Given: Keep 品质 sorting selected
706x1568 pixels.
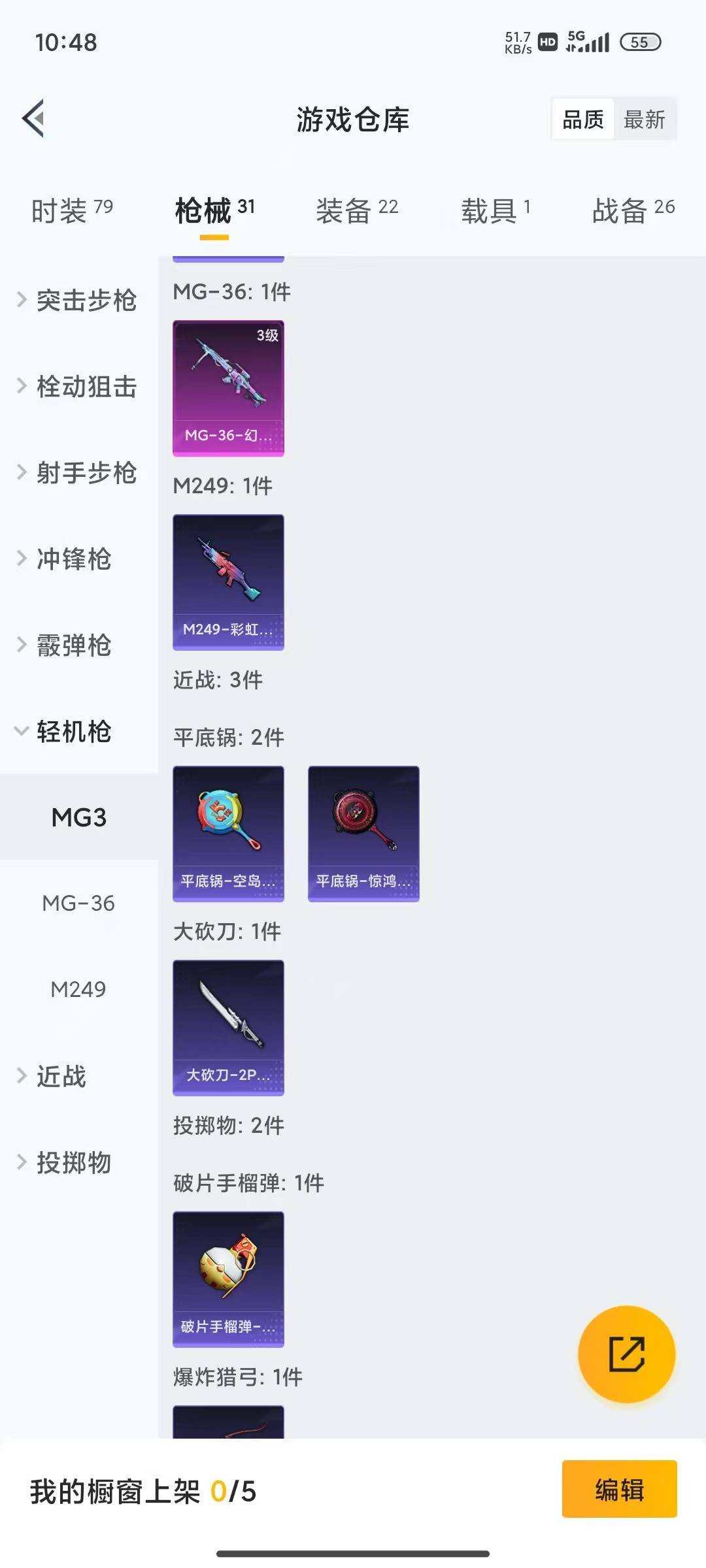Looking at the screenshot, I should point(584,119).
